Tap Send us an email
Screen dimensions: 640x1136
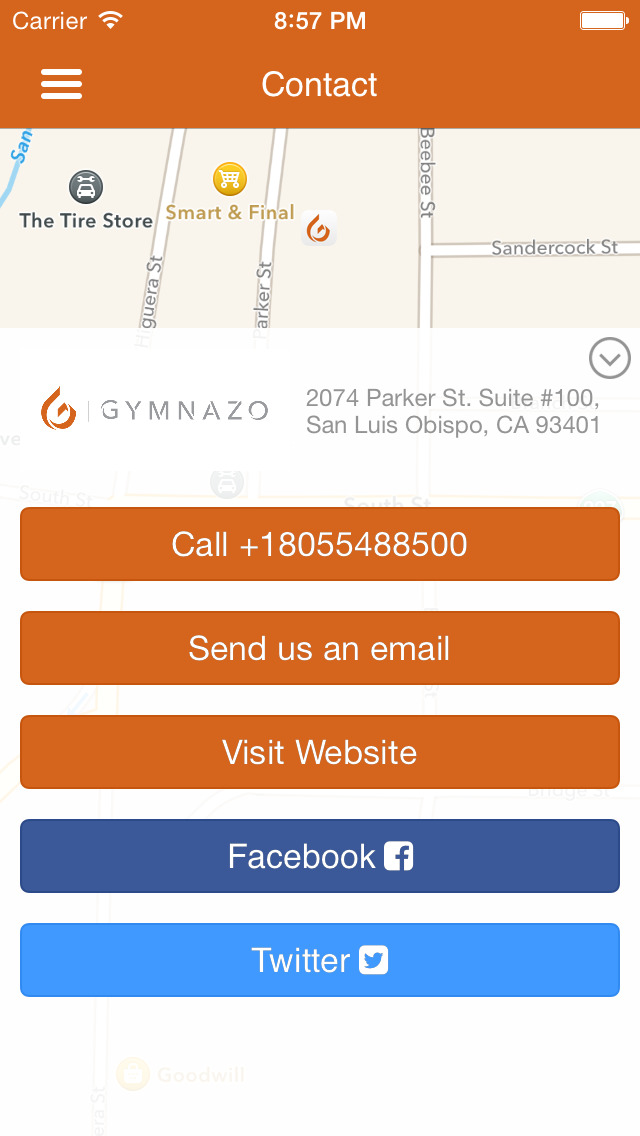(320, 648)
